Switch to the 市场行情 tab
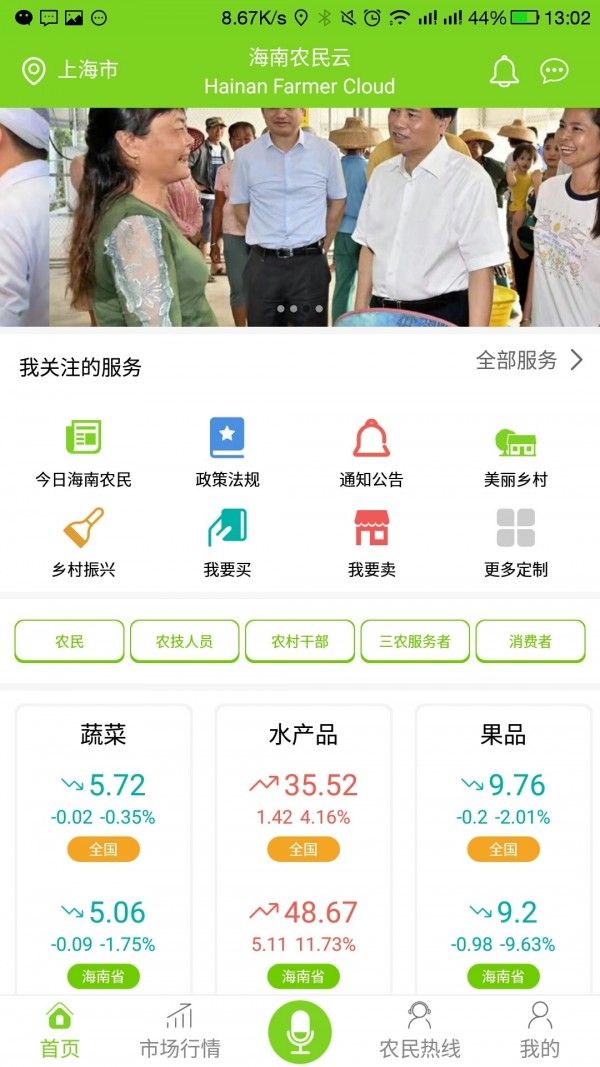 click(179, 1032)
